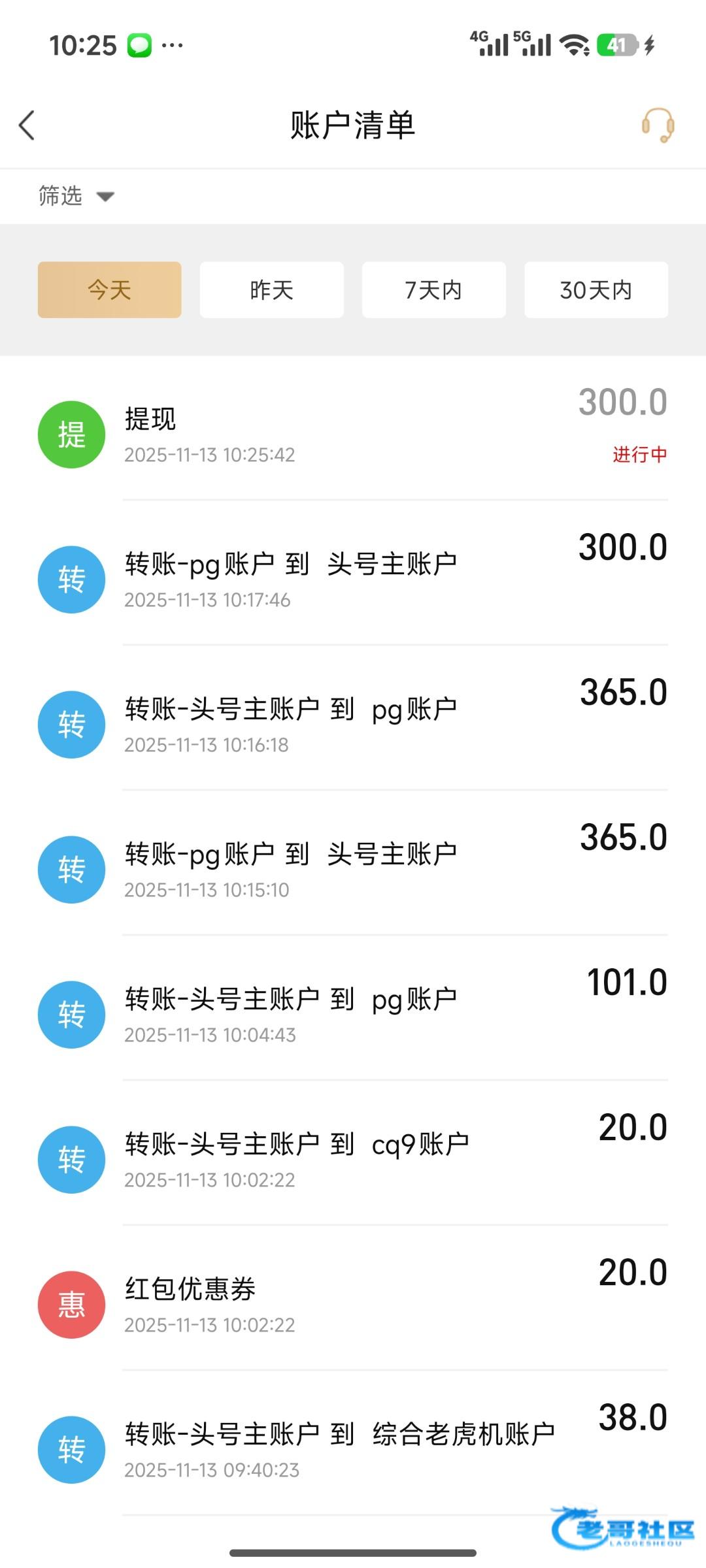Expand the 筛选 filter dropdown
The height and width of the screenshot is (1568, 706).
[x=76, y=195]
